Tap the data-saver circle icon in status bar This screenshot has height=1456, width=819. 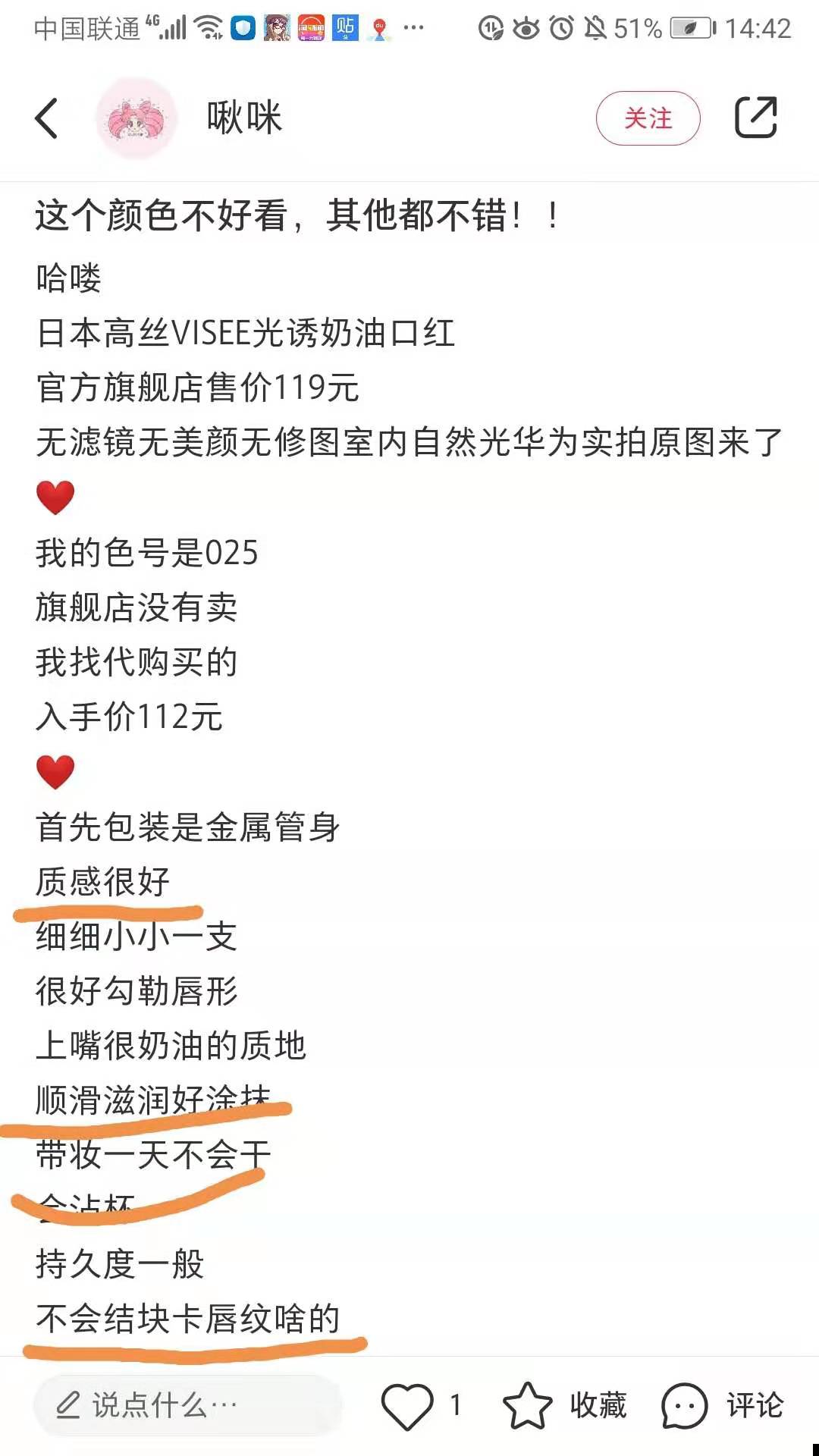(490, 28)
